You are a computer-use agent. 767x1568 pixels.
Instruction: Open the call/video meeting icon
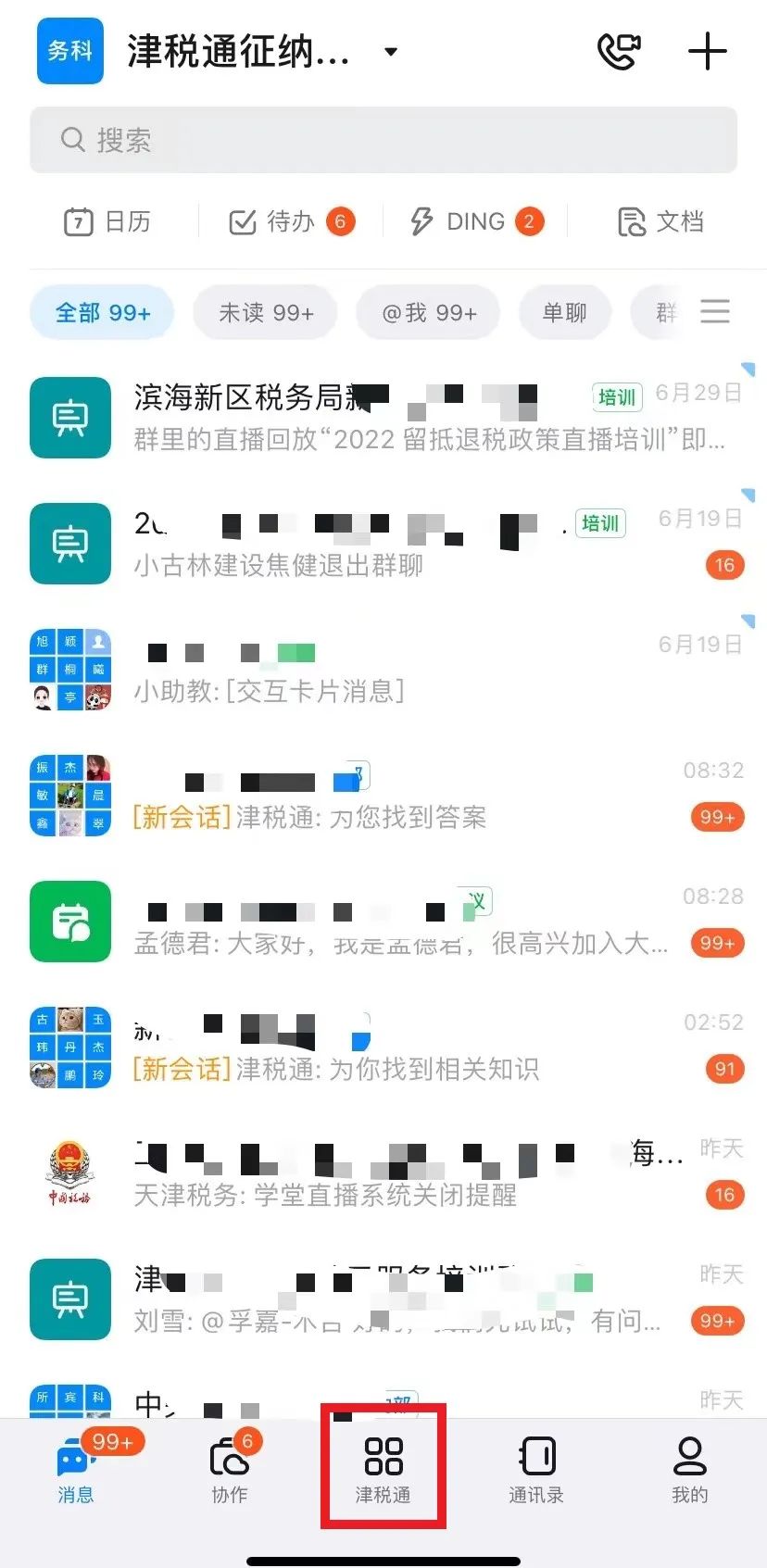(x=619, y=51)
